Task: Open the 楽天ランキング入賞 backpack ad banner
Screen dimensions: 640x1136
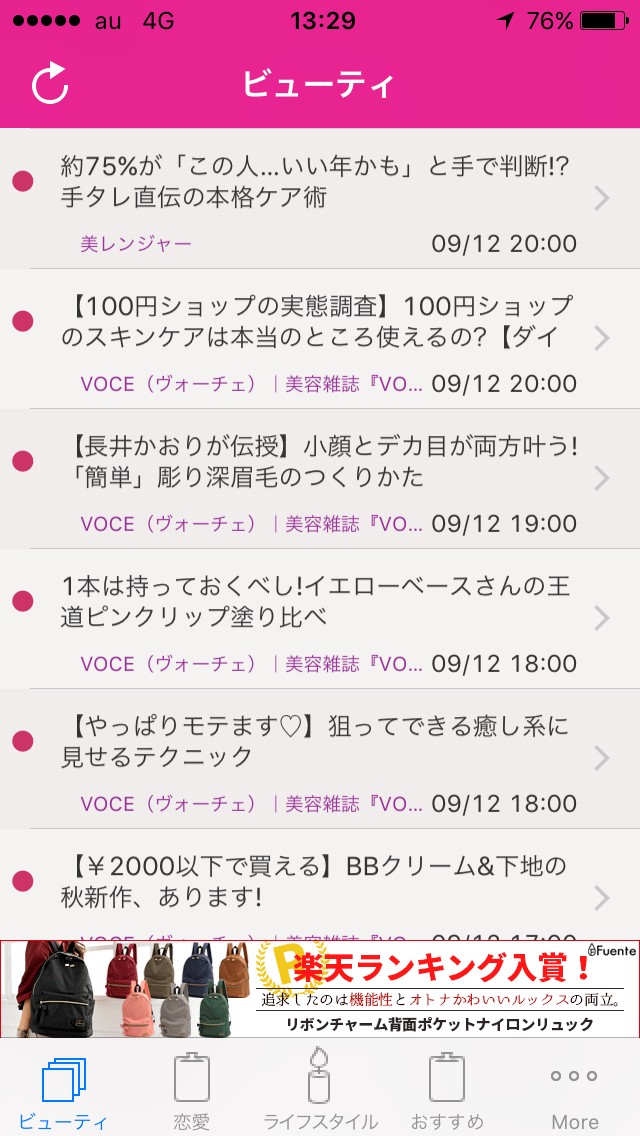Action: click(320, 988)
